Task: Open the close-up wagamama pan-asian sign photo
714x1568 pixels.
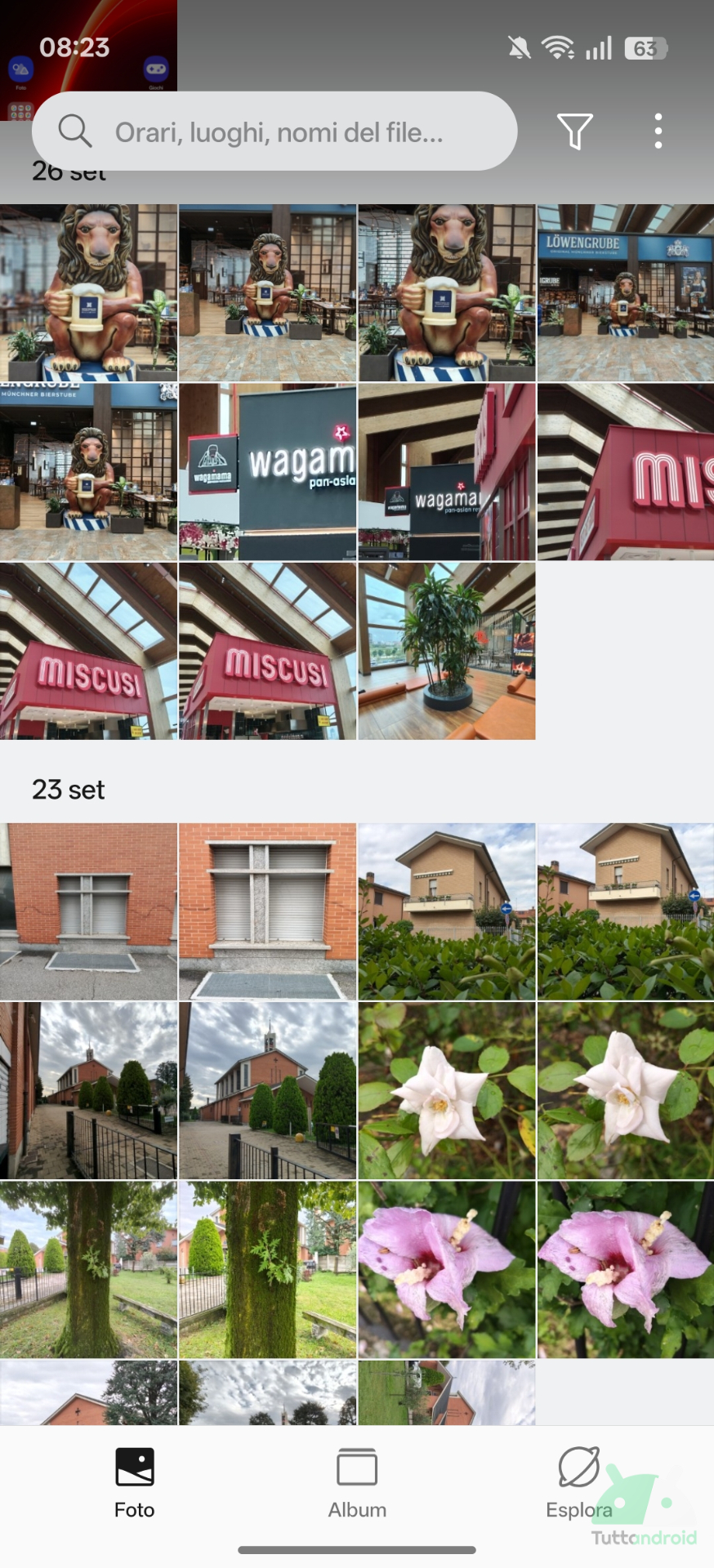Action: pyautogui.click(x=268, y=472)
